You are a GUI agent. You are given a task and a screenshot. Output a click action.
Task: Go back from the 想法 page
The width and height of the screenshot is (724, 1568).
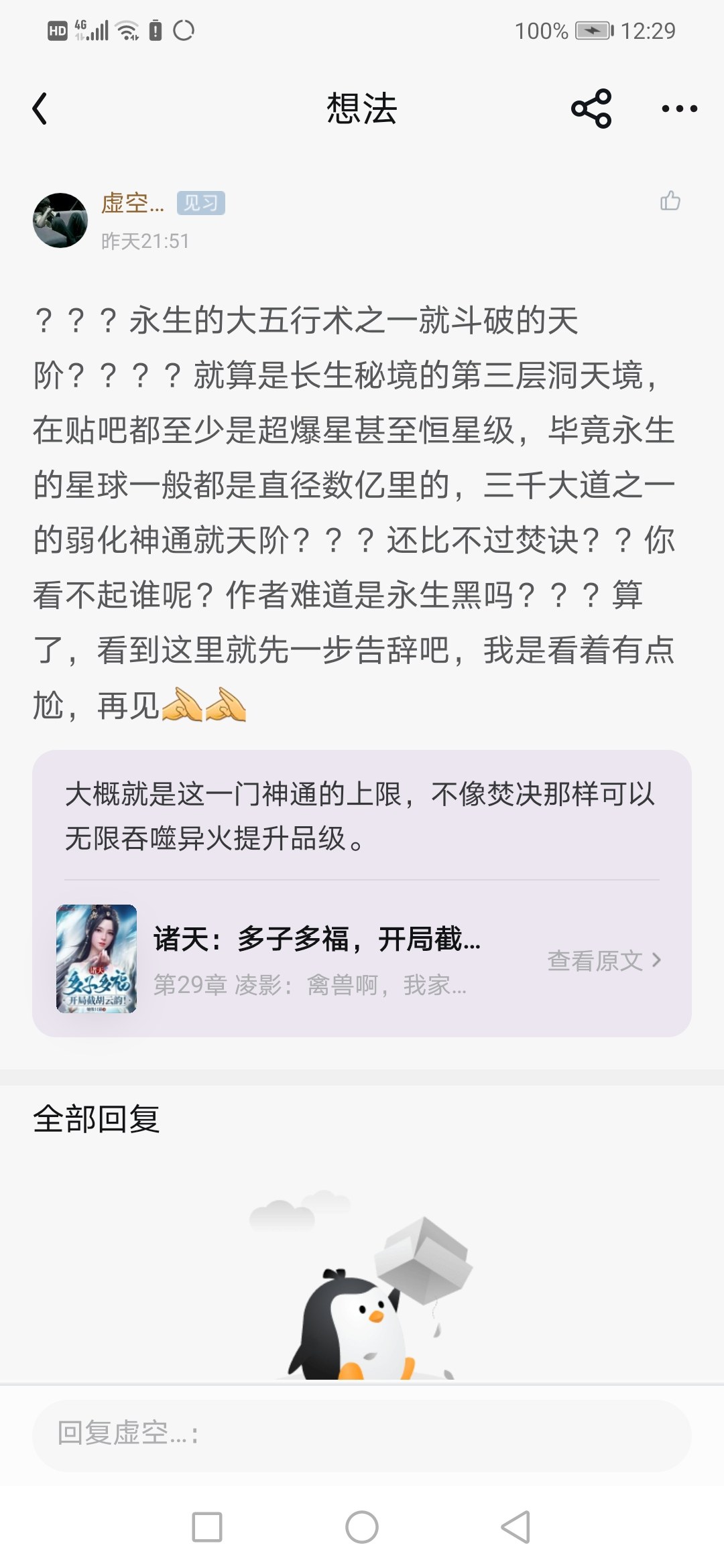40,109
